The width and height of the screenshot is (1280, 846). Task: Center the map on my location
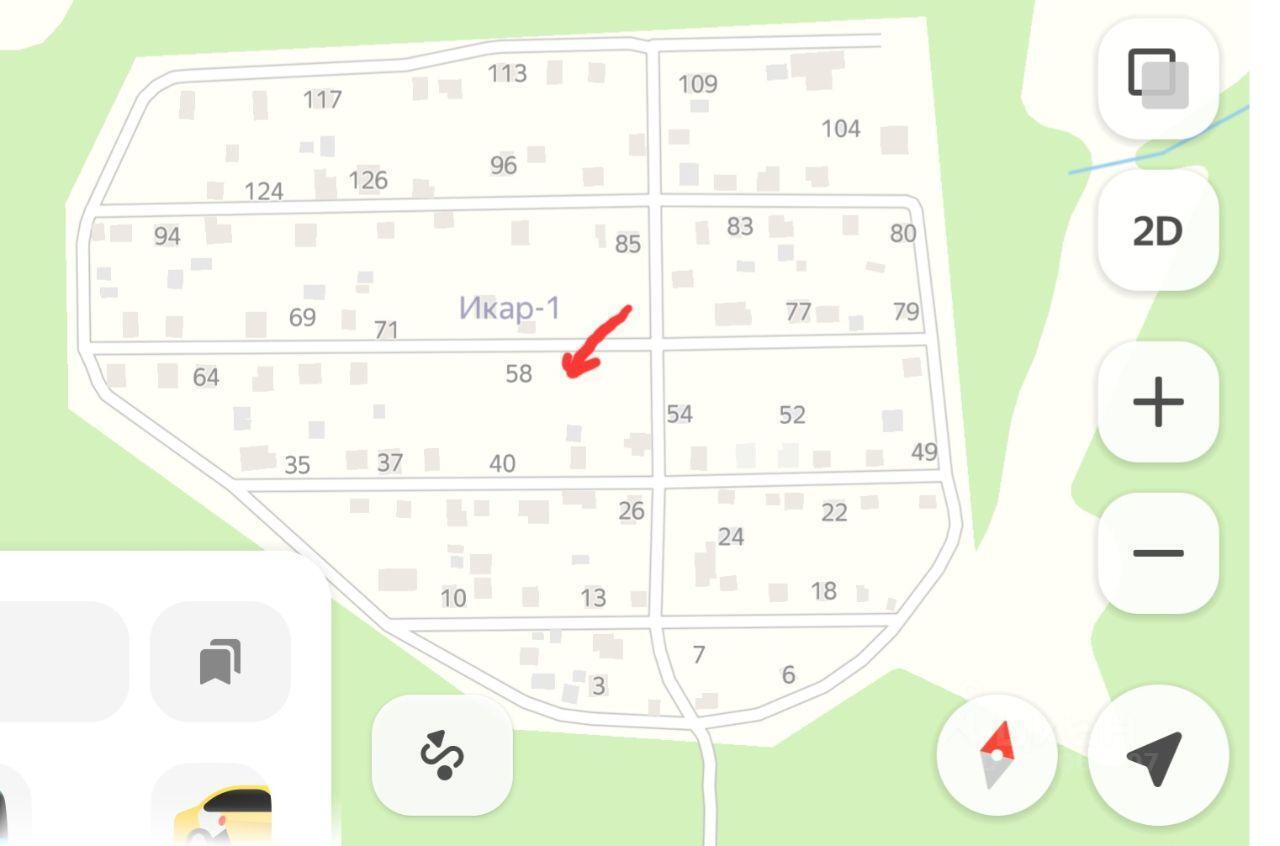coord(1158,756)
